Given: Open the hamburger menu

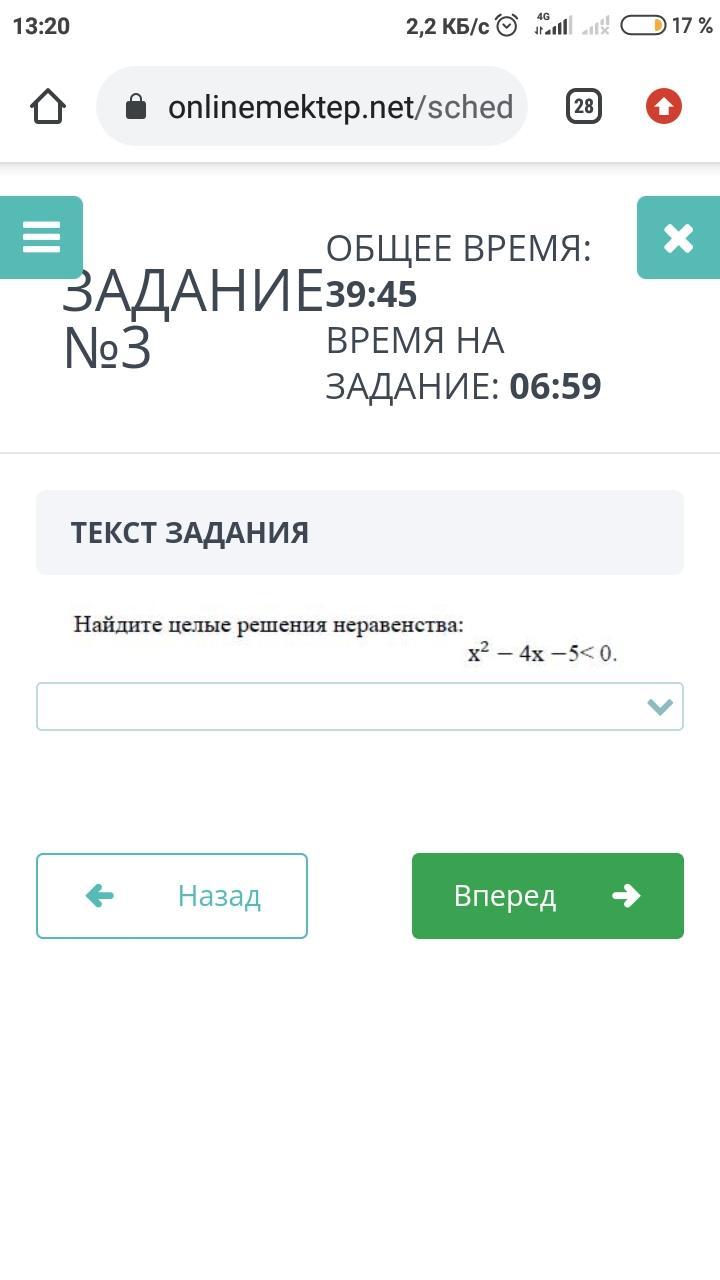Looking at the screenshot, I should [41, 238].
